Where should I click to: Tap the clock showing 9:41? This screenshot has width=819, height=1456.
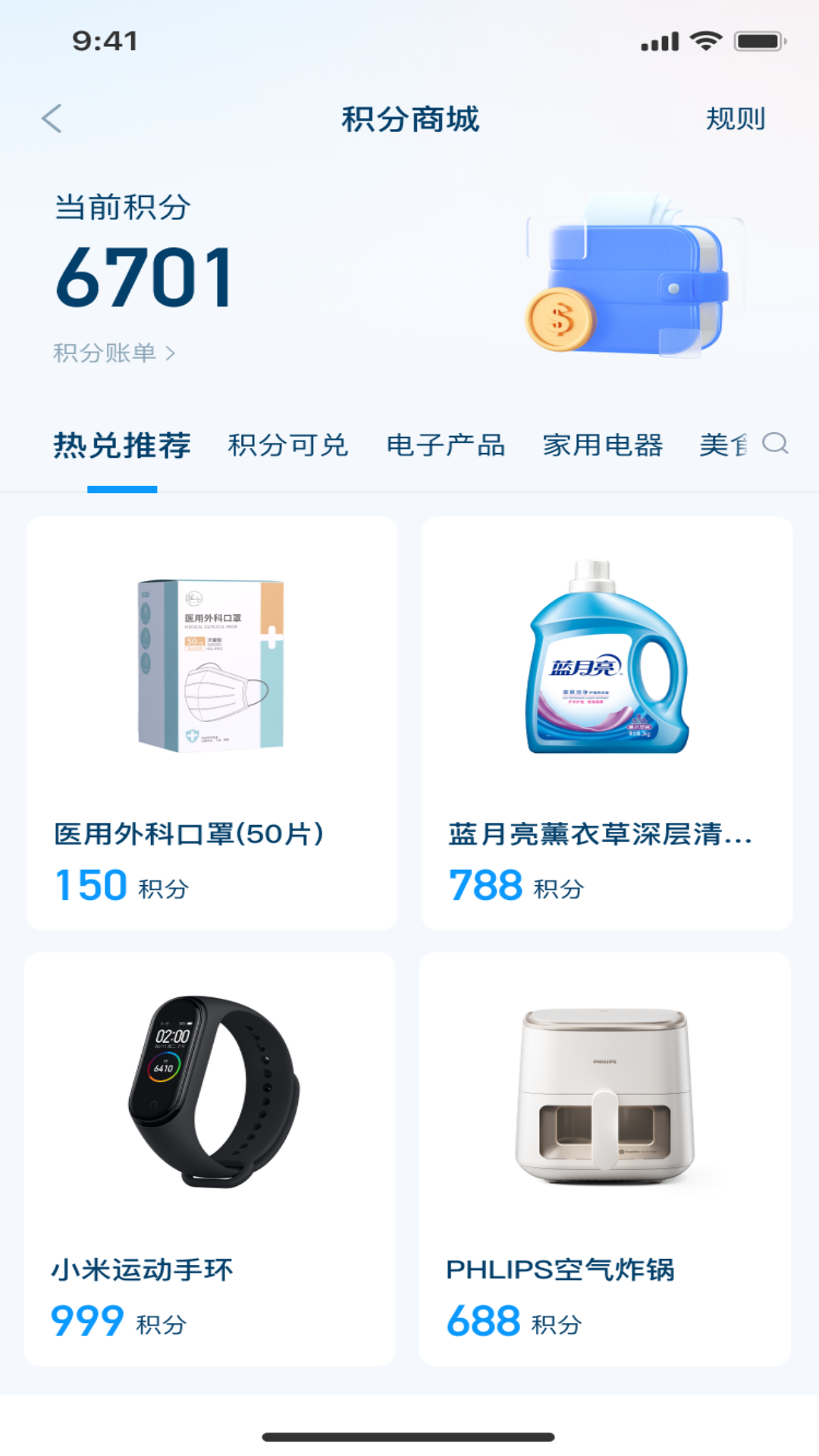[x=102, y=40]
